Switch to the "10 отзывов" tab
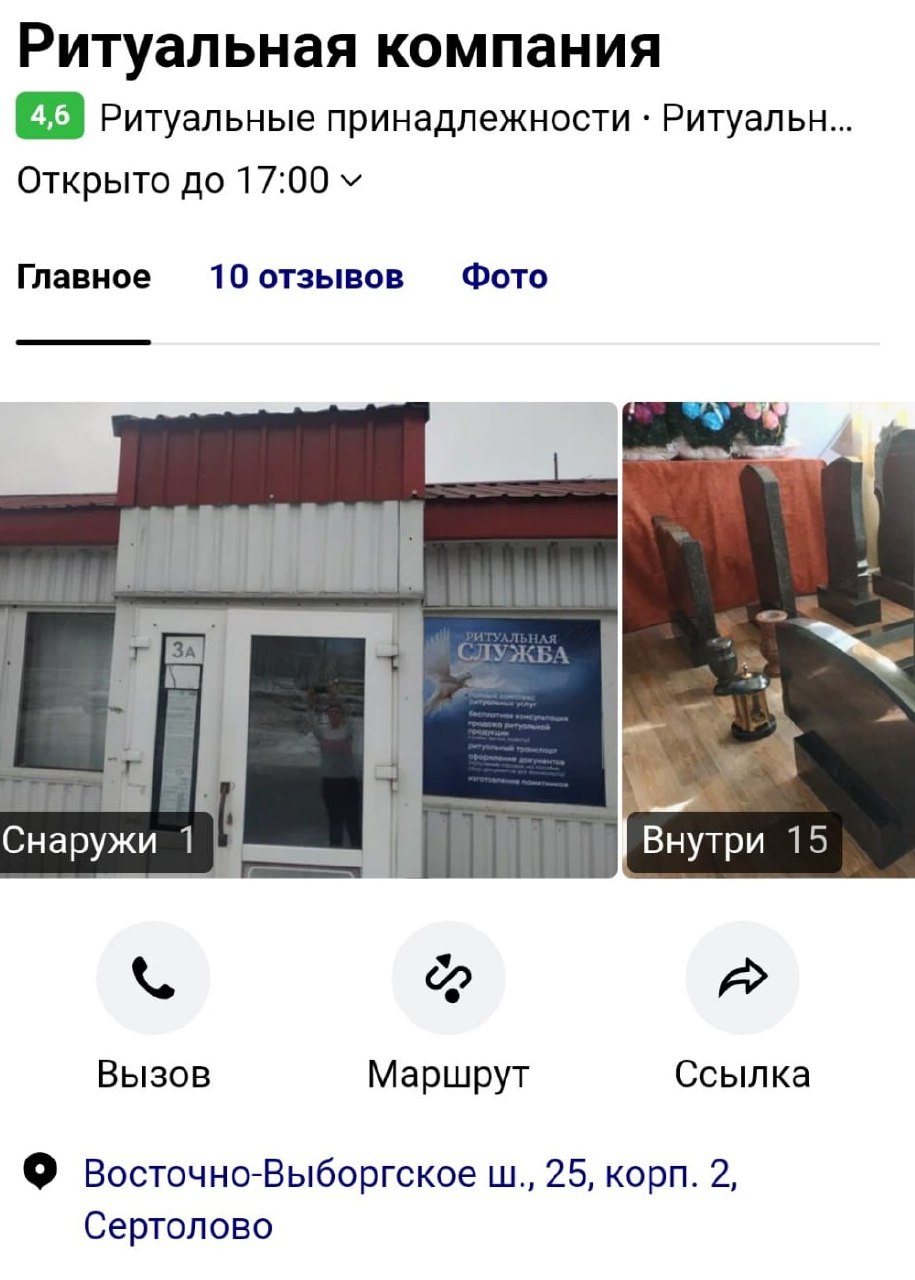Viewport: 915px width, 1280px height. 306,277
